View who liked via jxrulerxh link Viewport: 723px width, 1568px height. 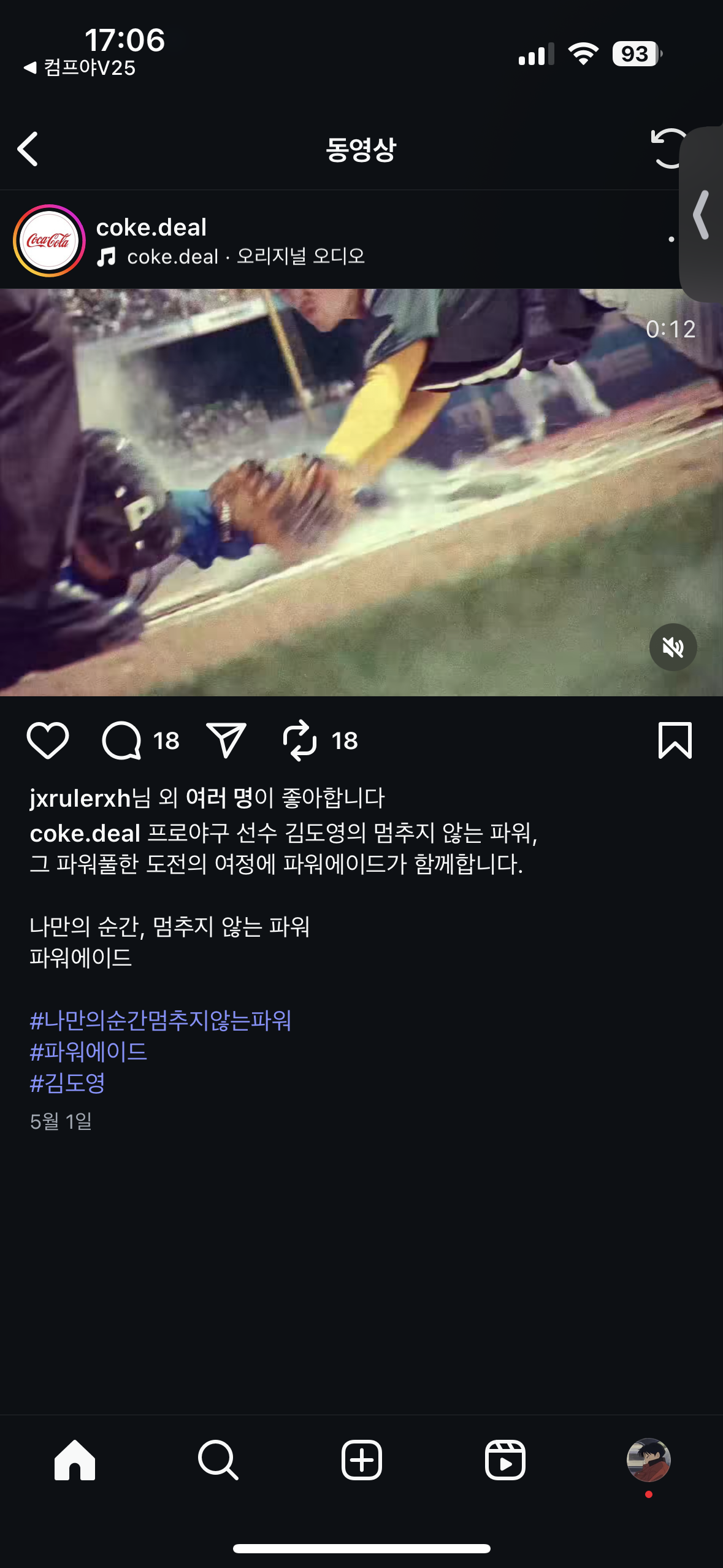pyautogui.click(x=80, y=798)
